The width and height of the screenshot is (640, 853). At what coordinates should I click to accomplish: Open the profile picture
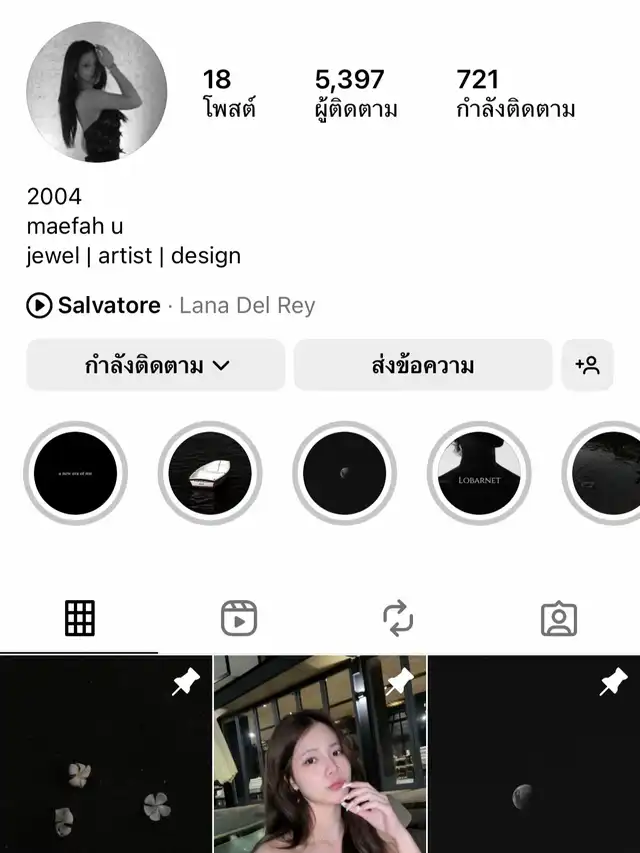coord(97,92)
